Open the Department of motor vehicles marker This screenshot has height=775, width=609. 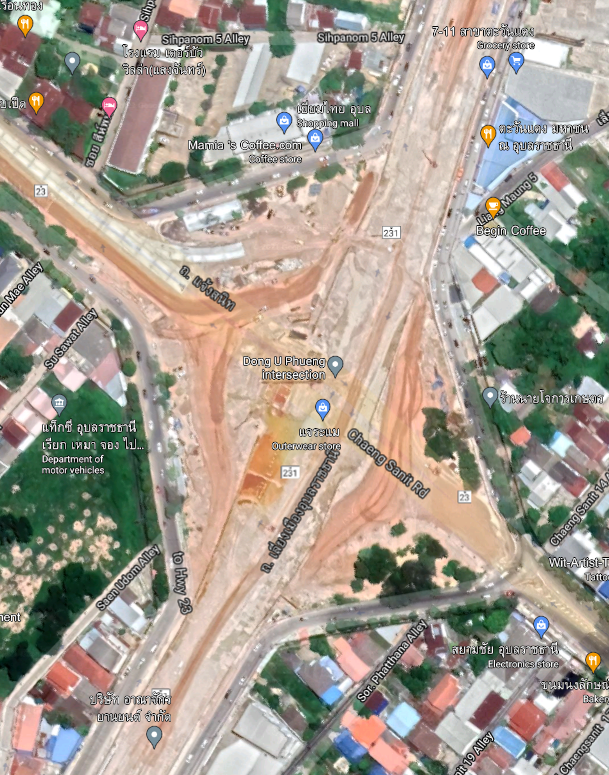tap(59, 404)
